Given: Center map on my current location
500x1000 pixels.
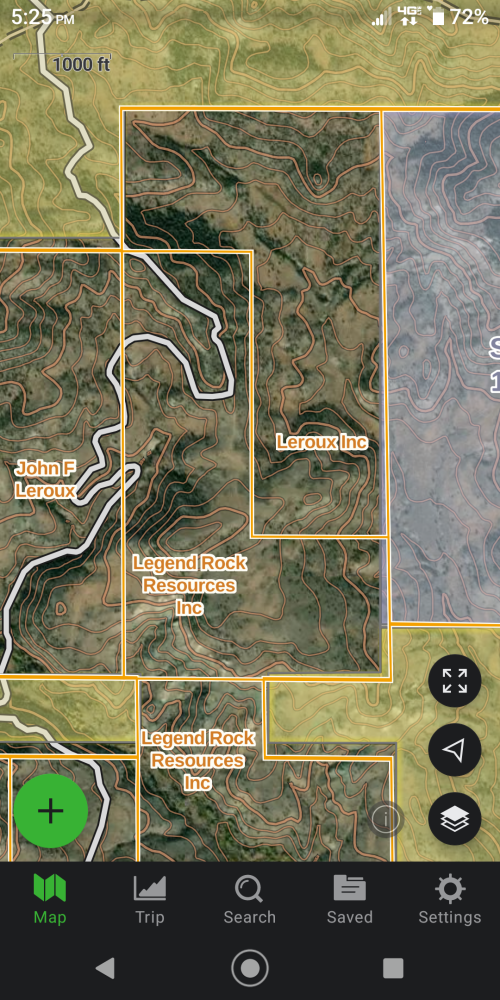Looking at the screenshot, I should tap(454, 750).
